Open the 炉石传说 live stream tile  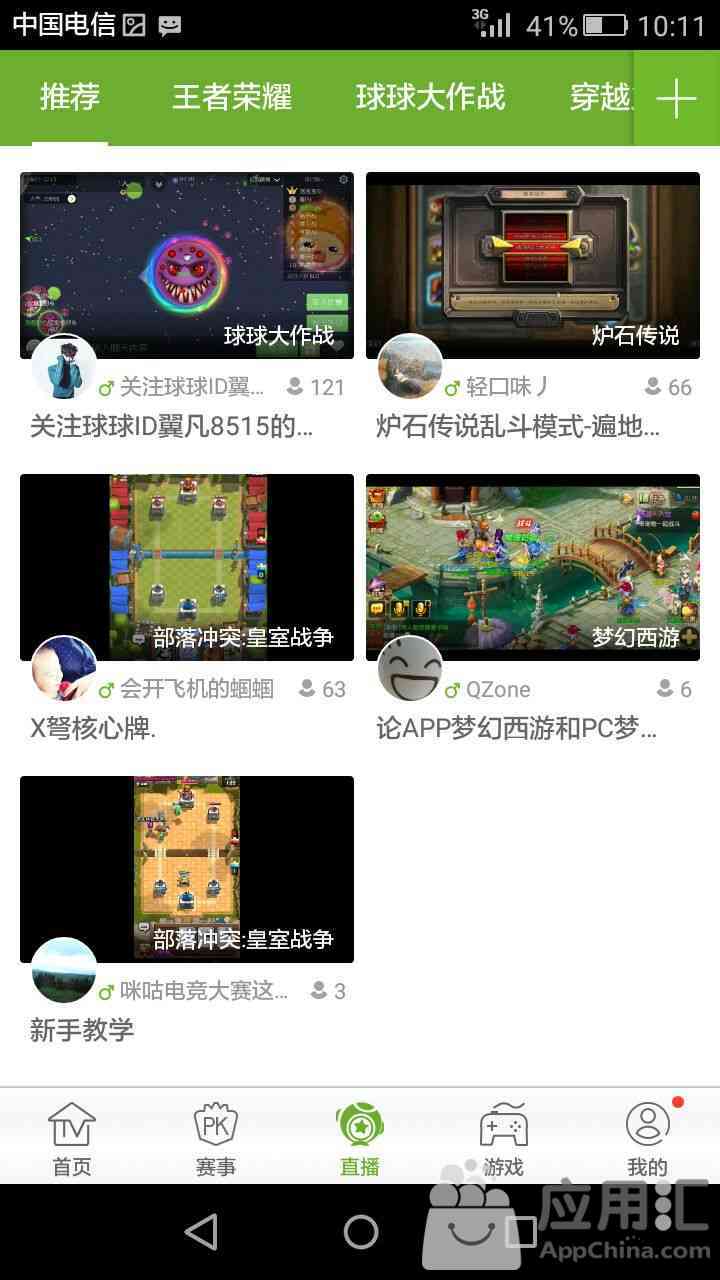pos(532,265)
